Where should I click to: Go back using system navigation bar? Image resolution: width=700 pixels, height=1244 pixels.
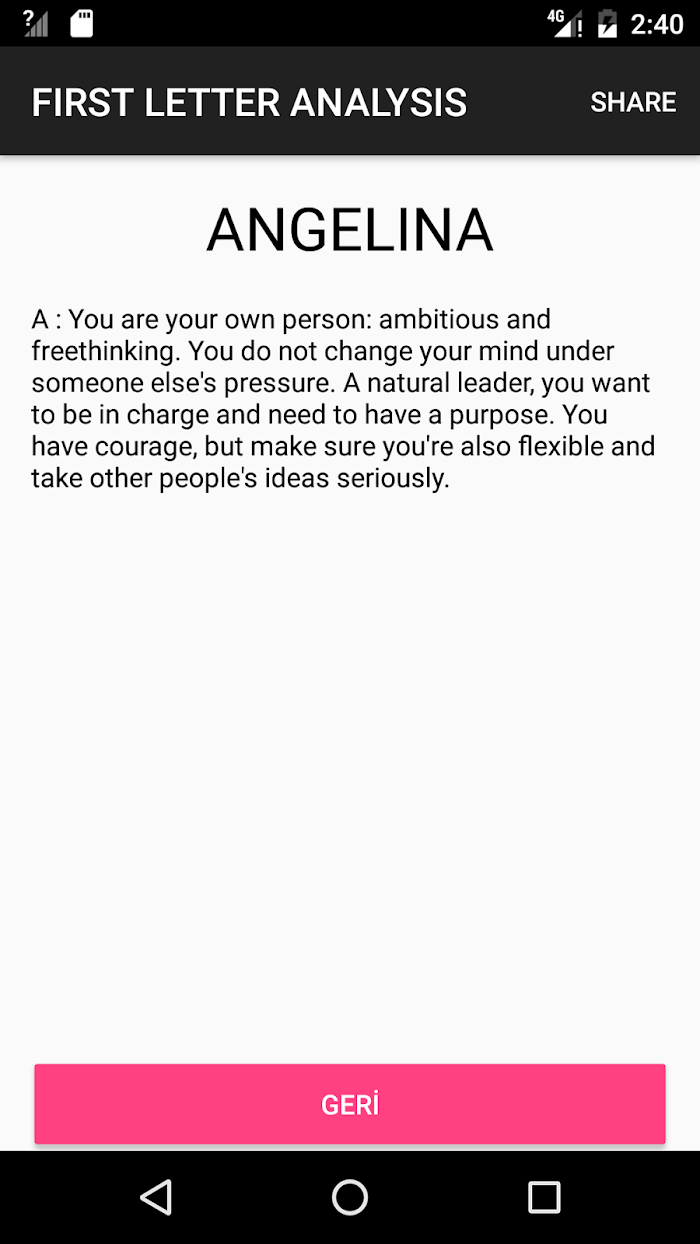pyautogui.click(x=156, y=1197)
